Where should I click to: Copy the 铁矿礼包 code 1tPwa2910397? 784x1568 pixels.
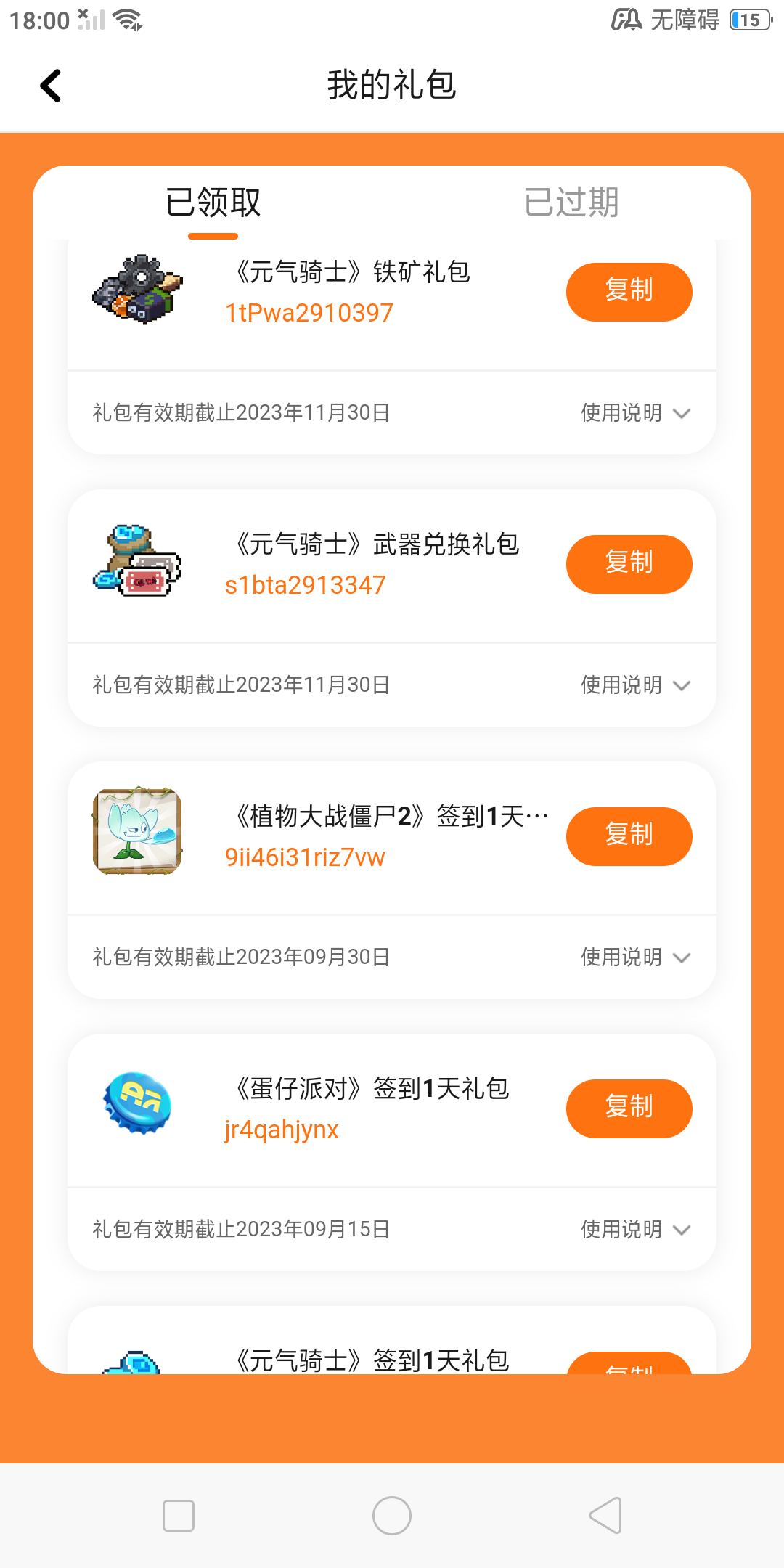coord(629,292)
